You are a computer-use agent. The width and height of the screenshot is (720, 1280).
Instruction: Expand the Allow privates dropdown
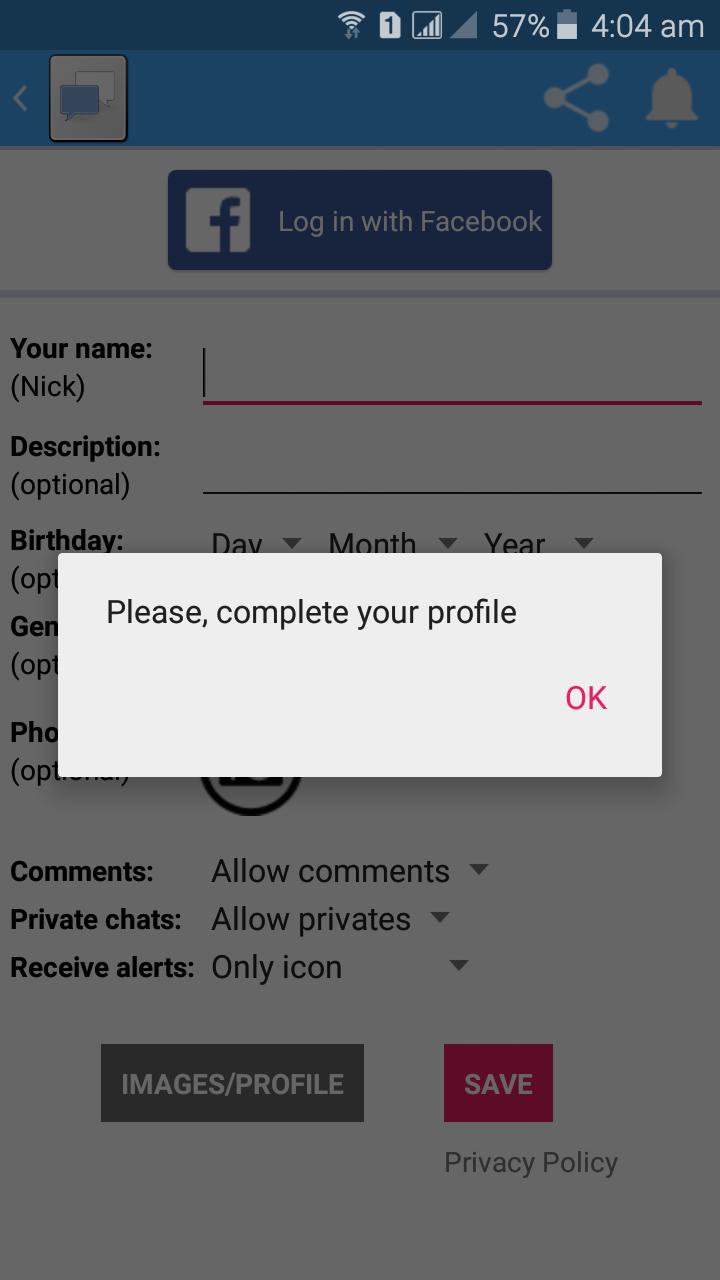[330, 919]
